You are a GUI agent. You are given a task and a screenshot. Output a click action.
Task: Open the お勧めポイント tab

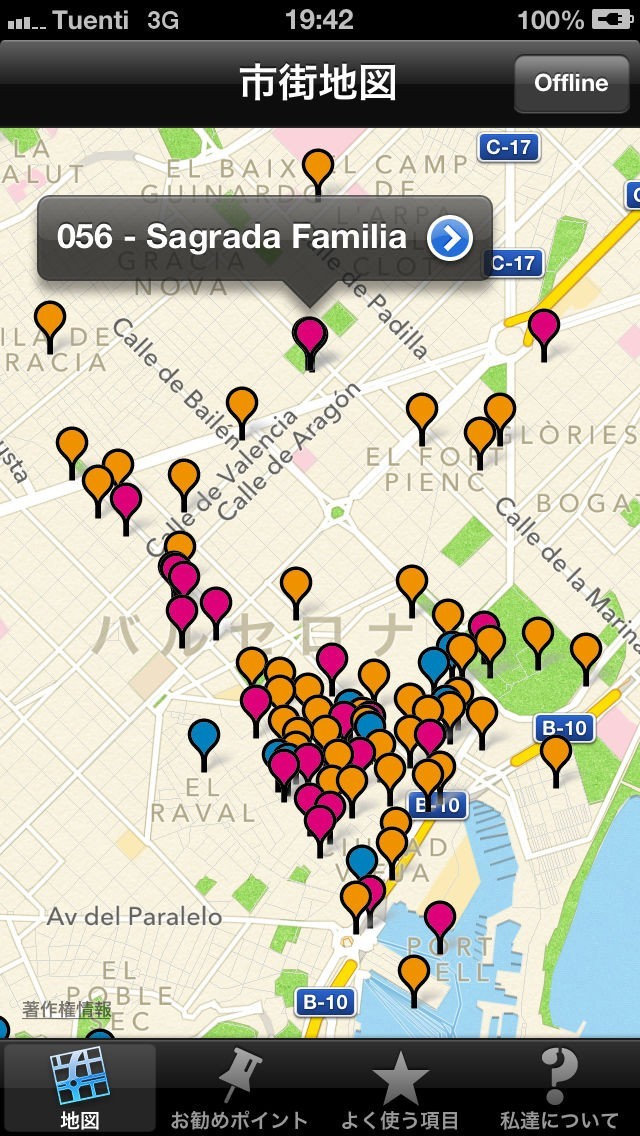[x=239, y=1088]
